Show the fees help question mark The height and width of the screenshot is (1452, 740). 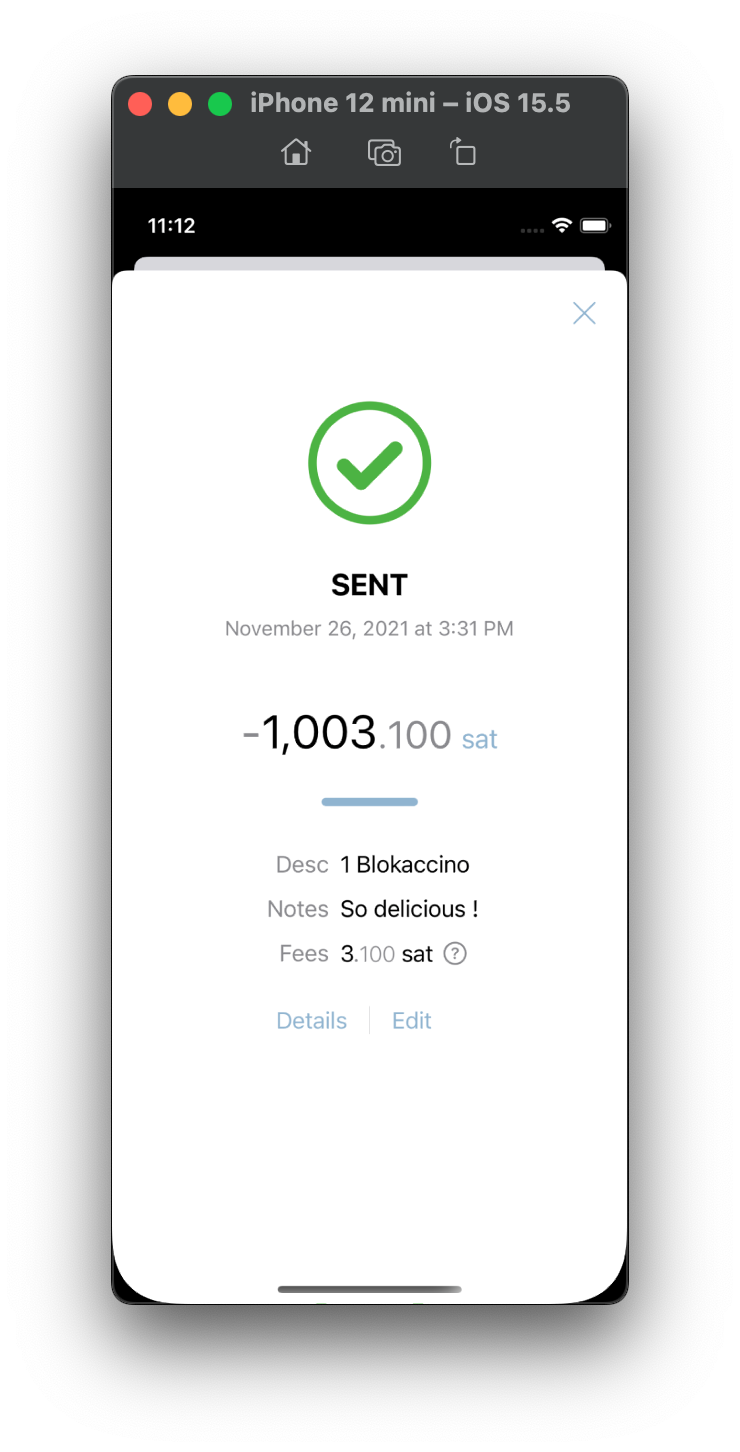pos(455,954)
